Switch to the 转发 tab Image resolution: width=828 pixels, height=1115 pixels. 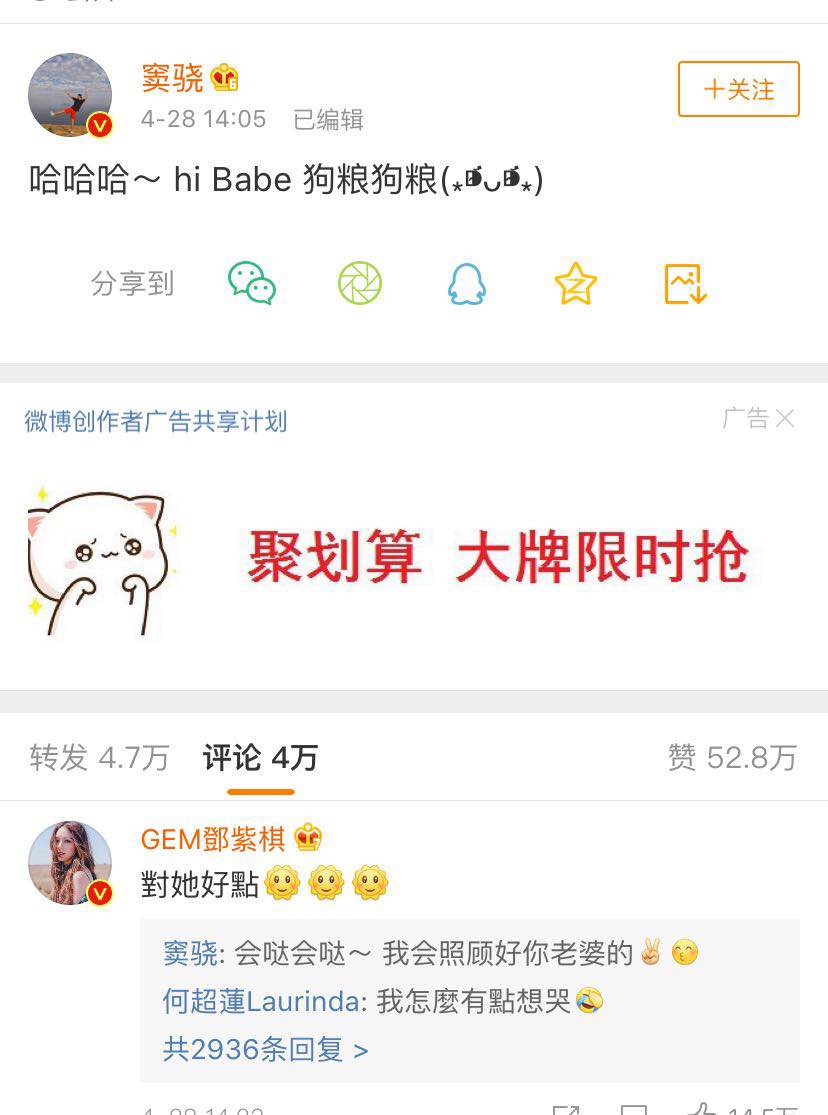[99, 758]
